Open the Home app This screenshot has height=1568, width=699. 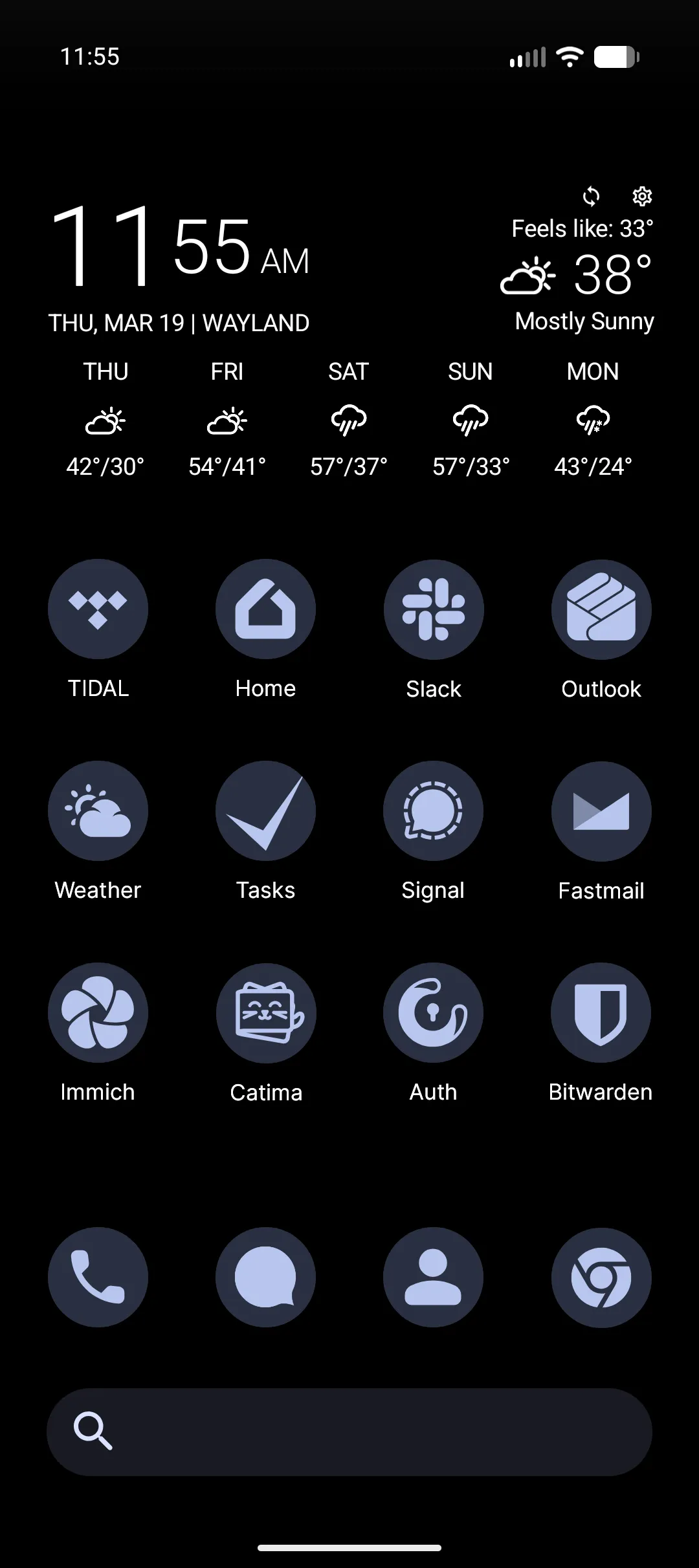(x=265, y=609)
